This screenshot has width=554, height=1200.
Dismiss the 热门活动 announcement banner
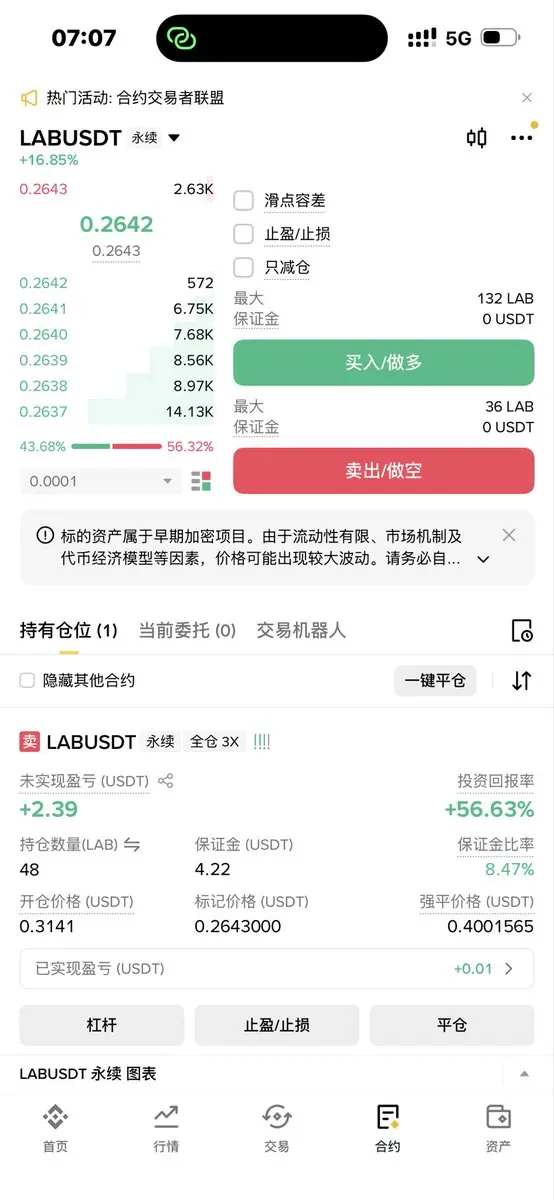pos(527,98)
